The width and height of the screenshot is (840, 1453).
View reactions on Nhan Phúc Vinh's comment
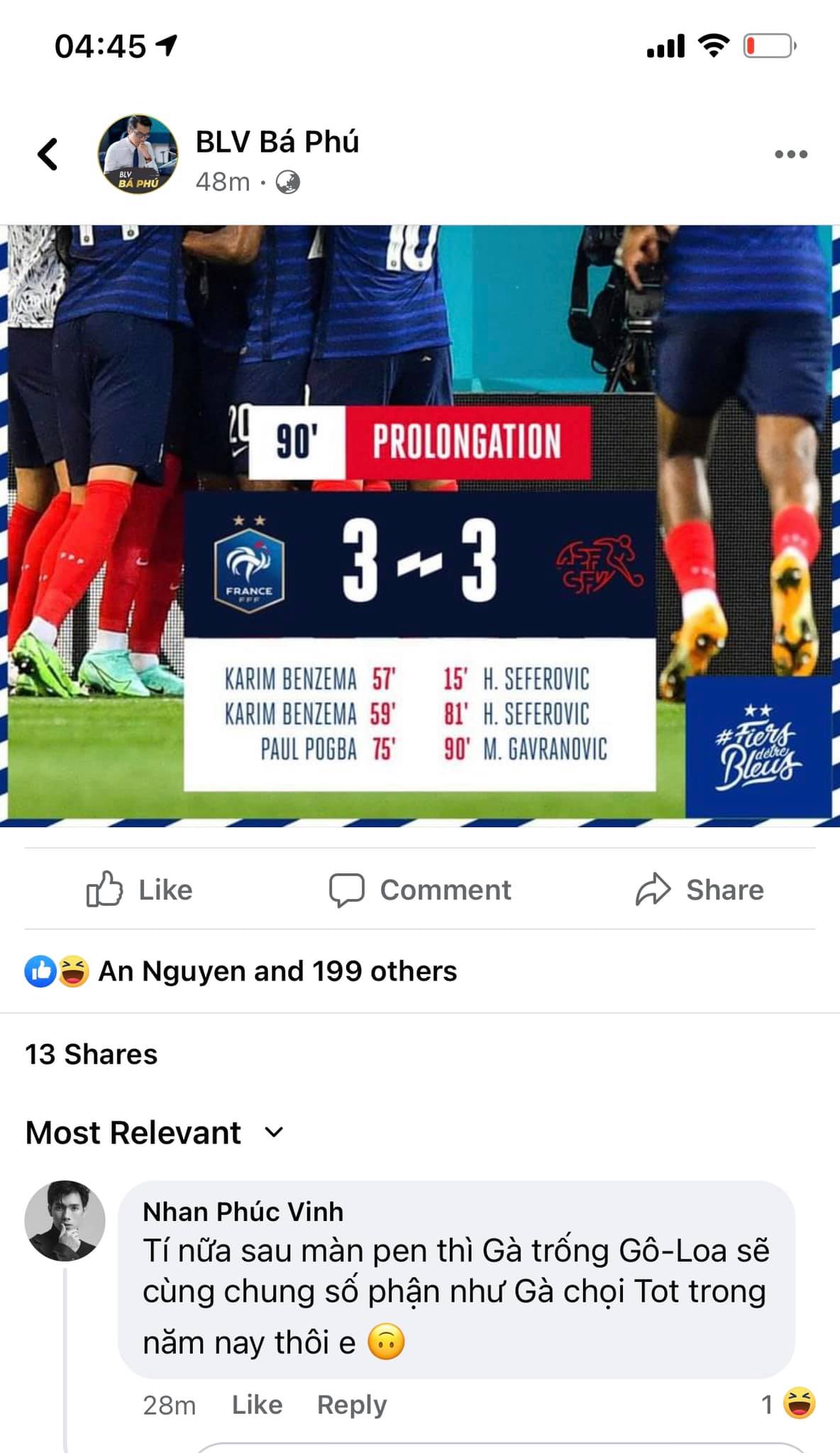coord(789,1404)
